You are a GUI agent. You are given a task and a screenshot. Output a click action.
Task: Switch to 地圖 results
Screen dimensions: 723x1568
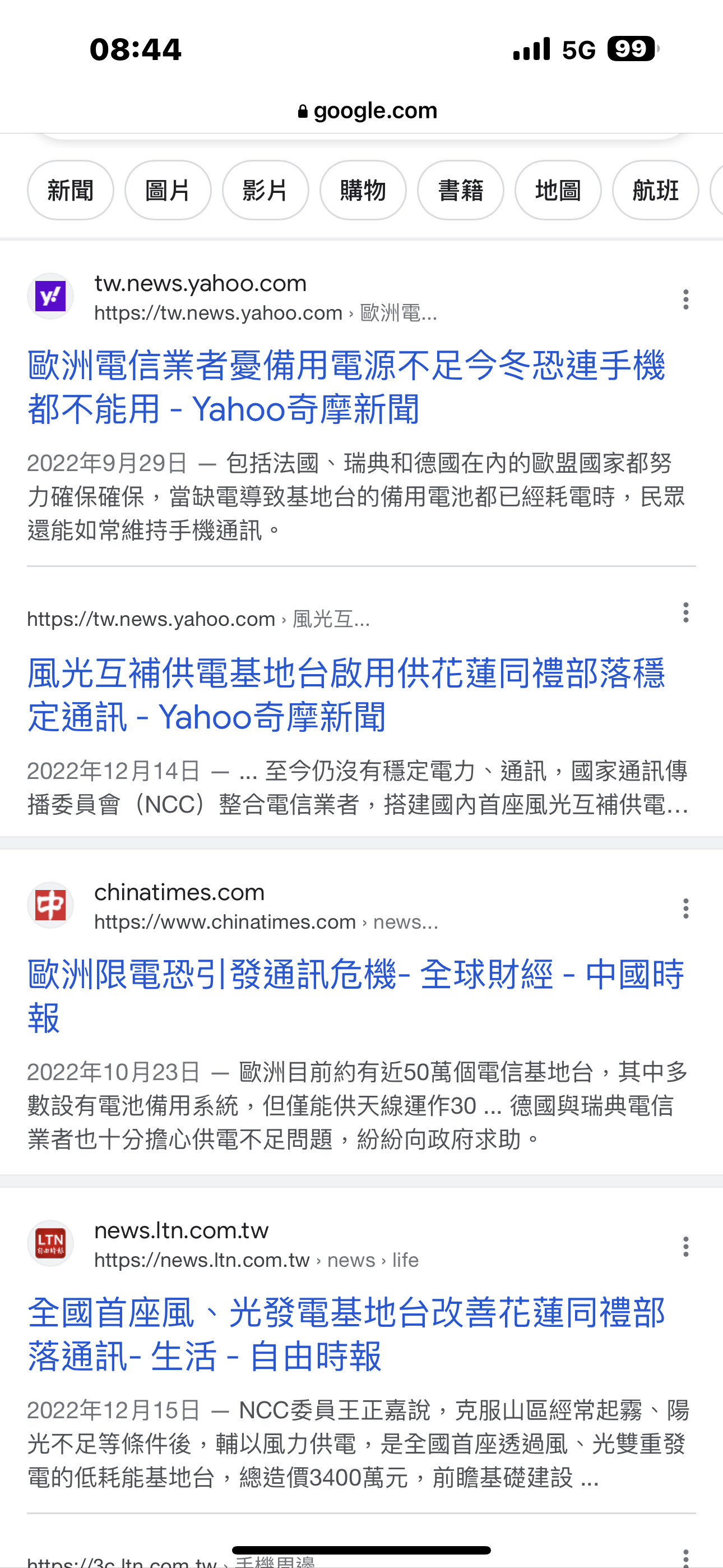click(558, 191)
